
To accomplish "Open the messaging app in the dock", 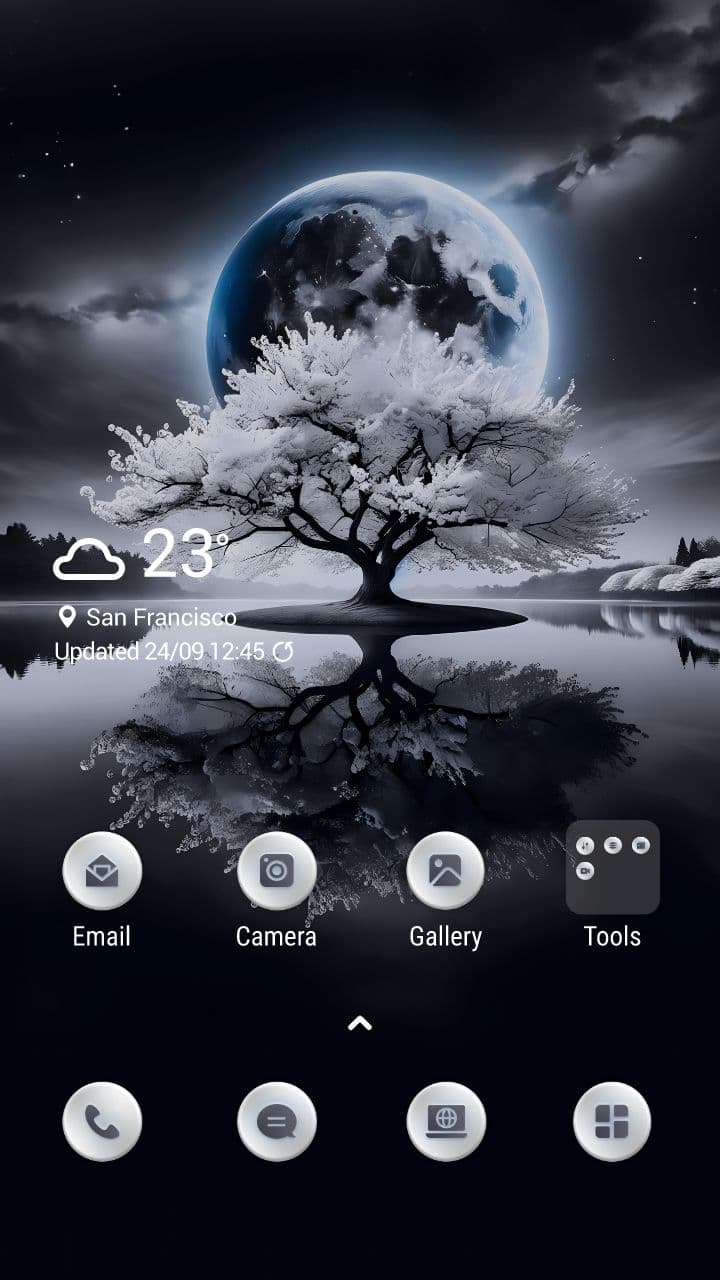I will (x=277, y=1122).
